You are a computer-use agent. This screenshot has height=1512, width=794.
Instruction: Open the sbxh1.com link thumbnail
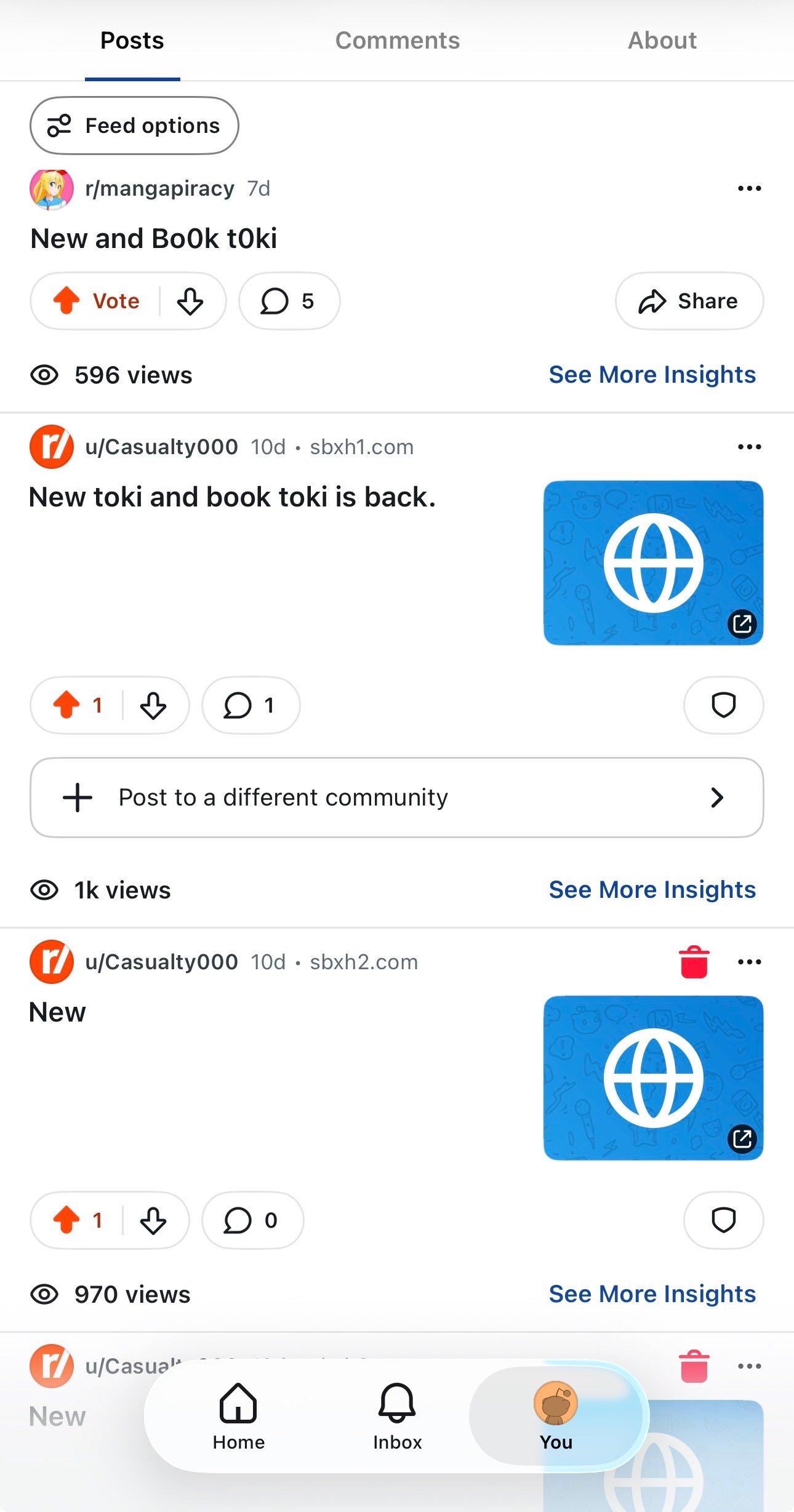coord(653,563)
